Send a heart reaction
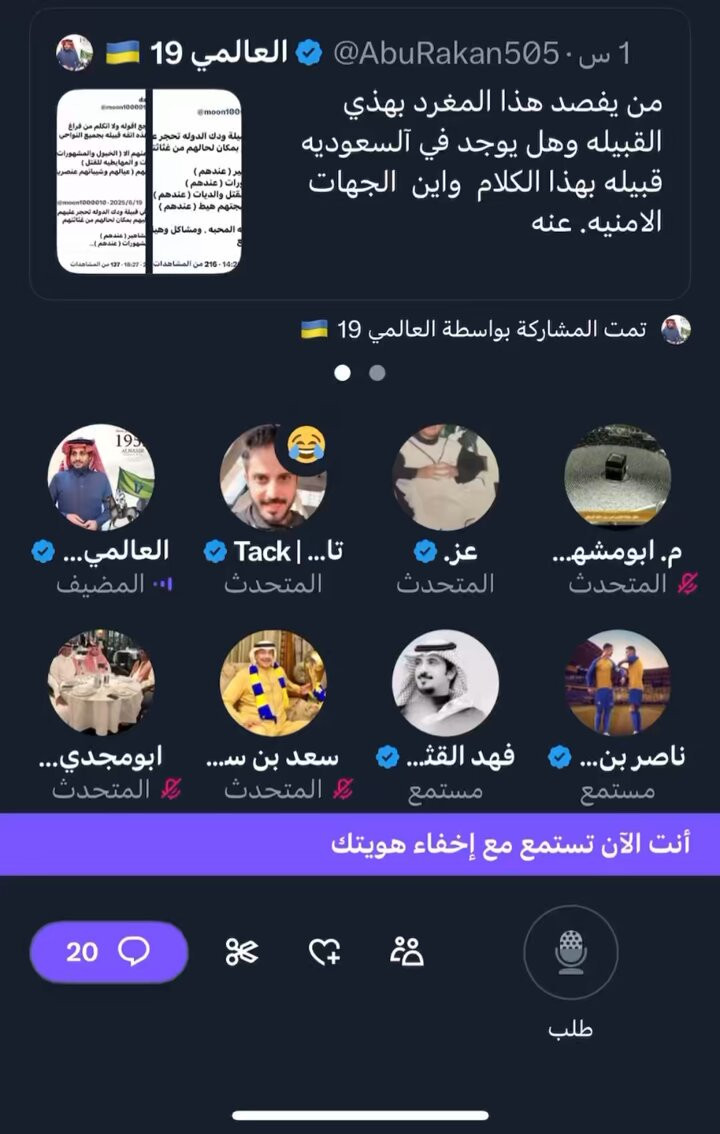 point(324,952)
